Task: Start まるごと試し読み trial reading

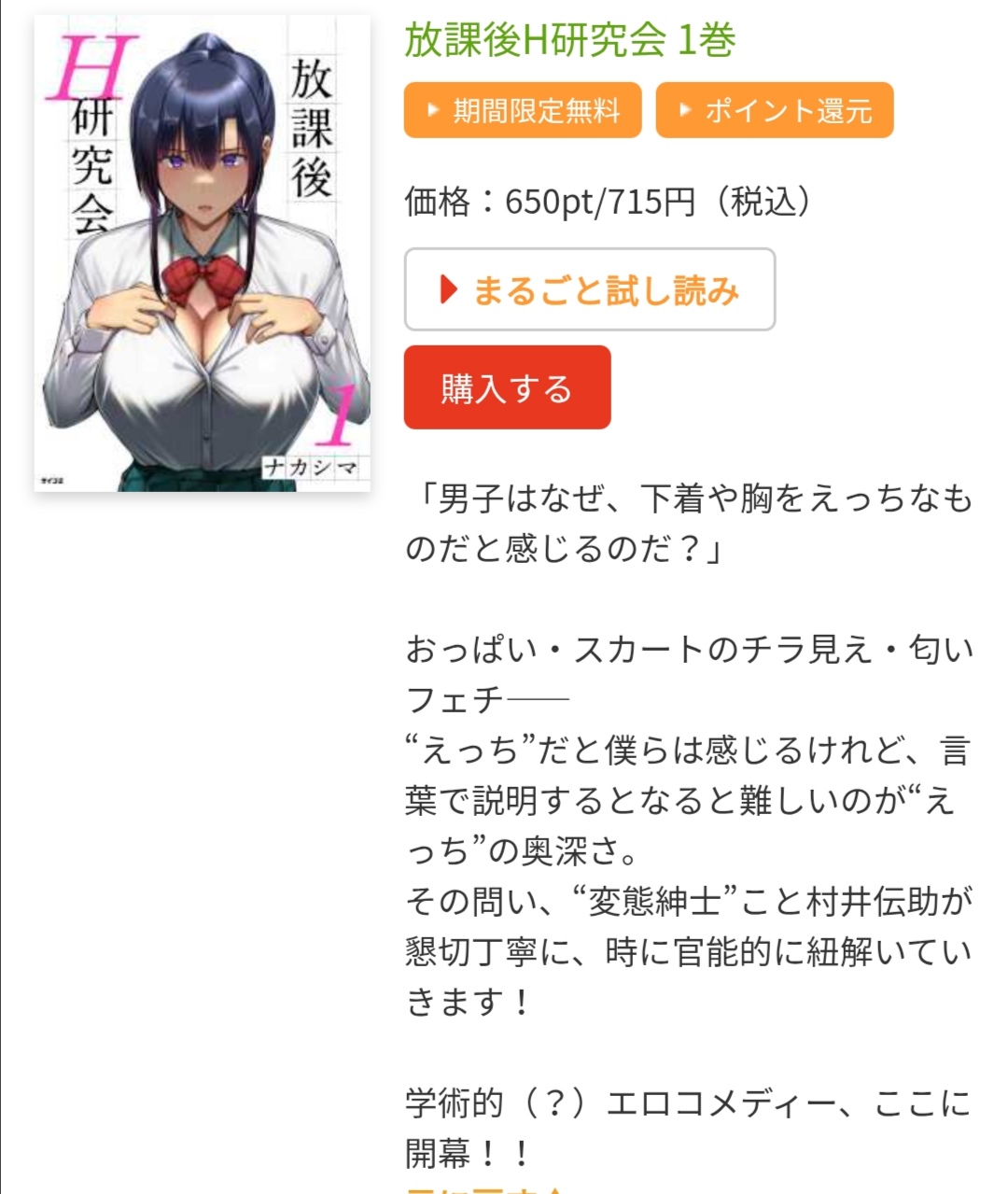Action: tap(589, 289)
